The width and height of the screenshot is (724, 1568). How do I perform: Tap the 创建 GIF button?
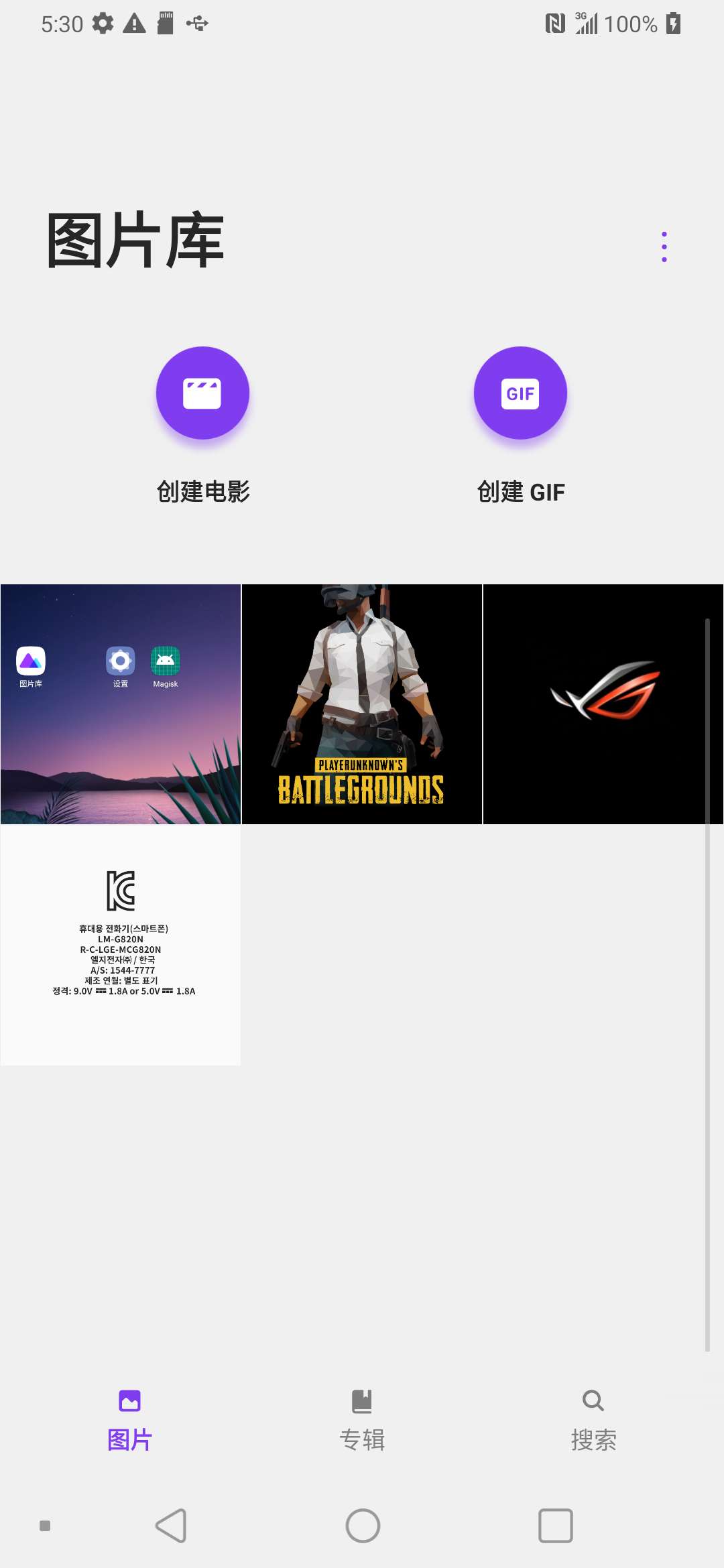tap(520, 393)
